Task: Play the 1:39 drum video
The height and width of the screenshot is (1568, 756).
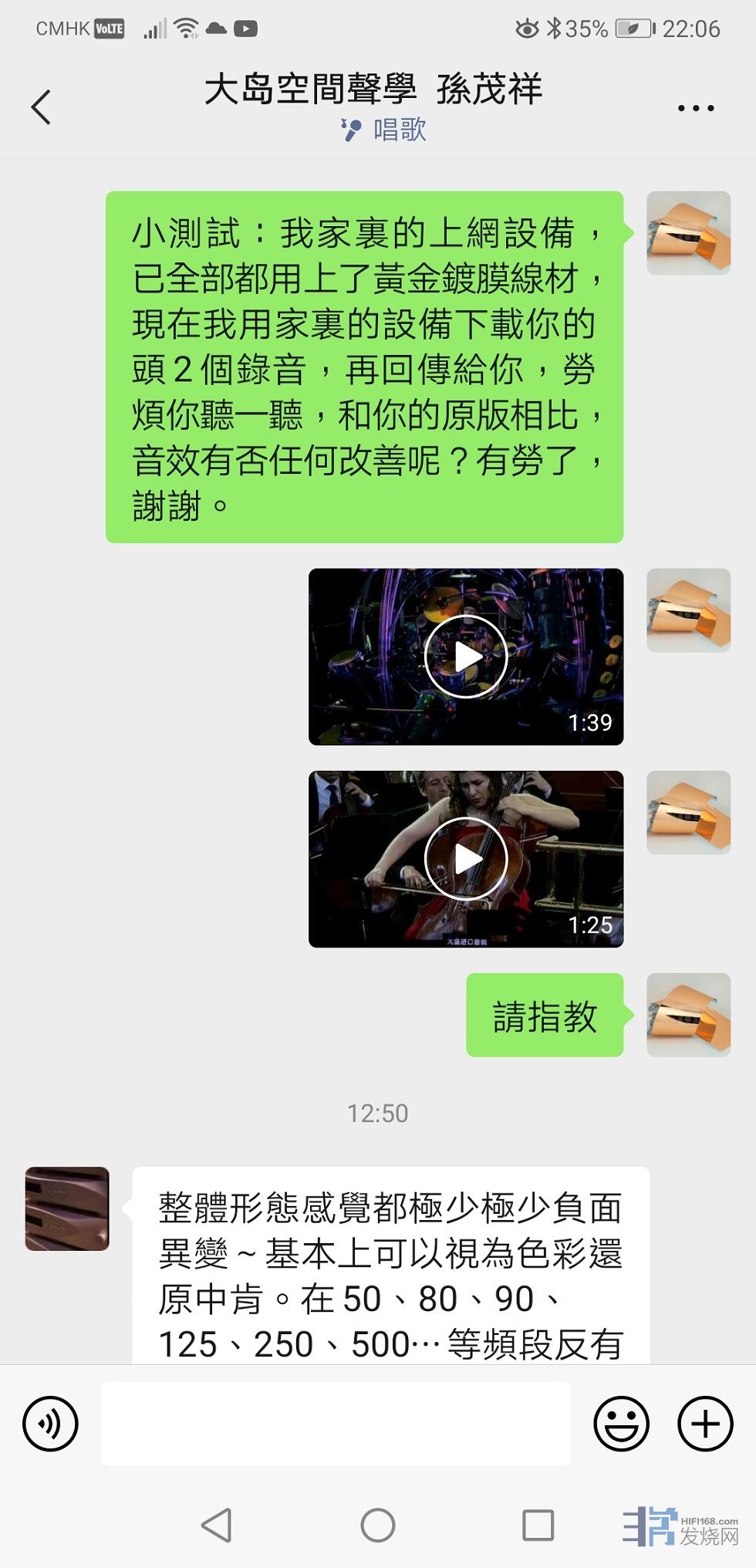Action: 466,657
